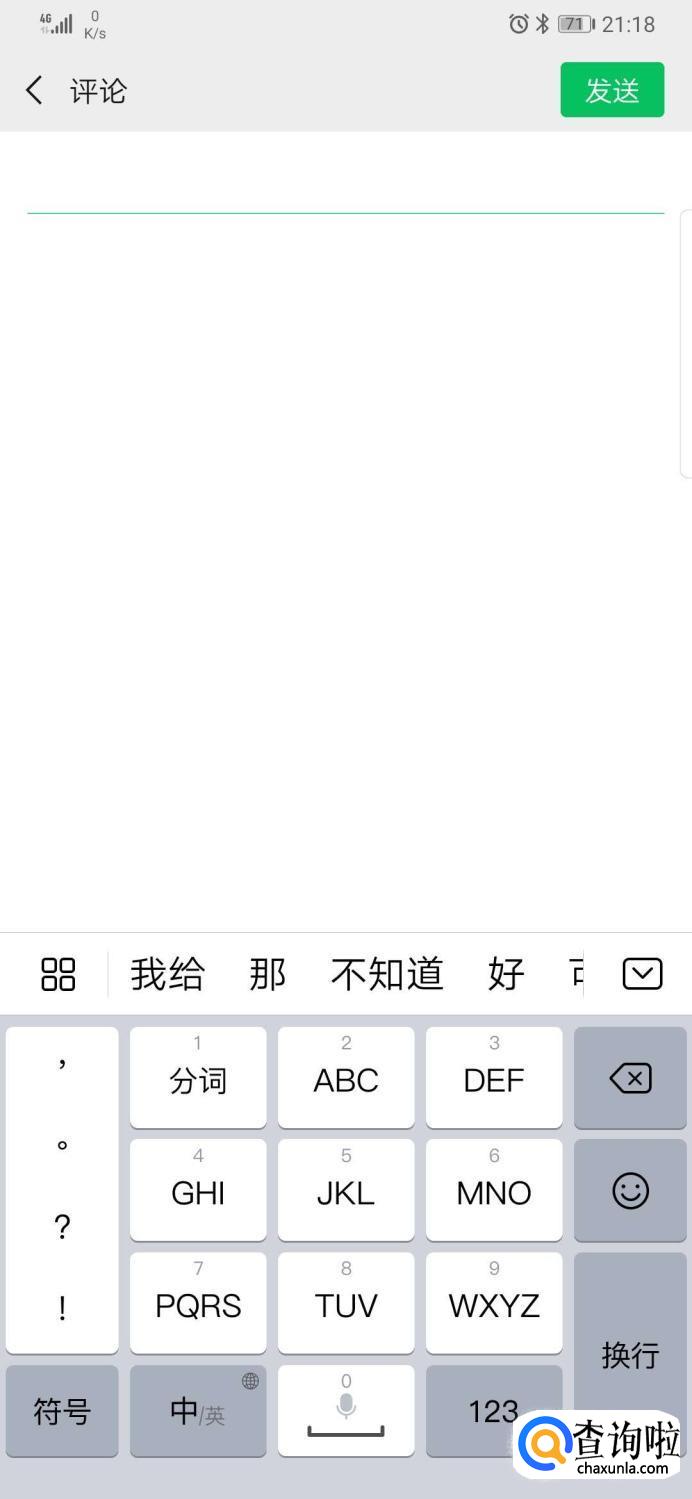Viewport: 692px width, 1499px height.
Task: Tap the WXYZ key
Action: click(494, 1304)
